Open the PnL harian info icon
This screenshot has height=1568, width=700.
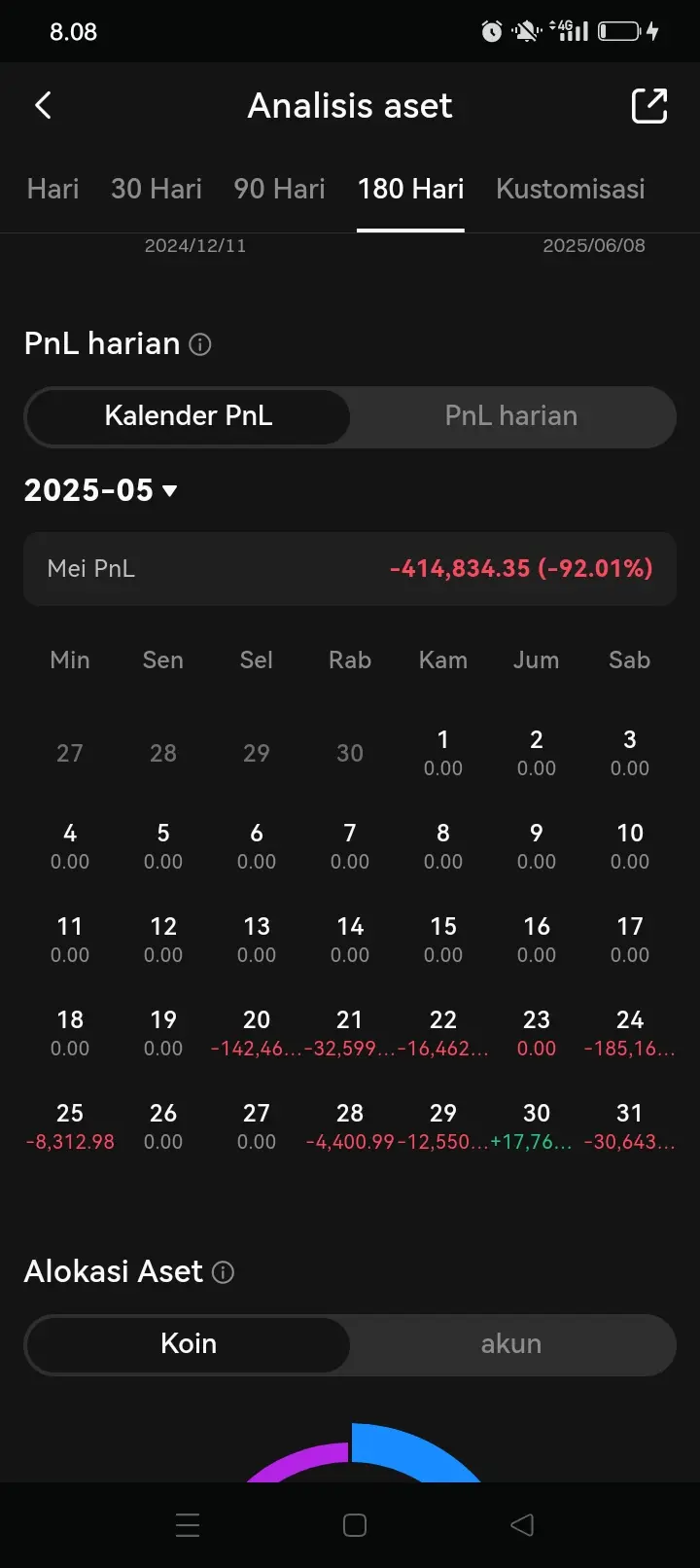point(200,344)
